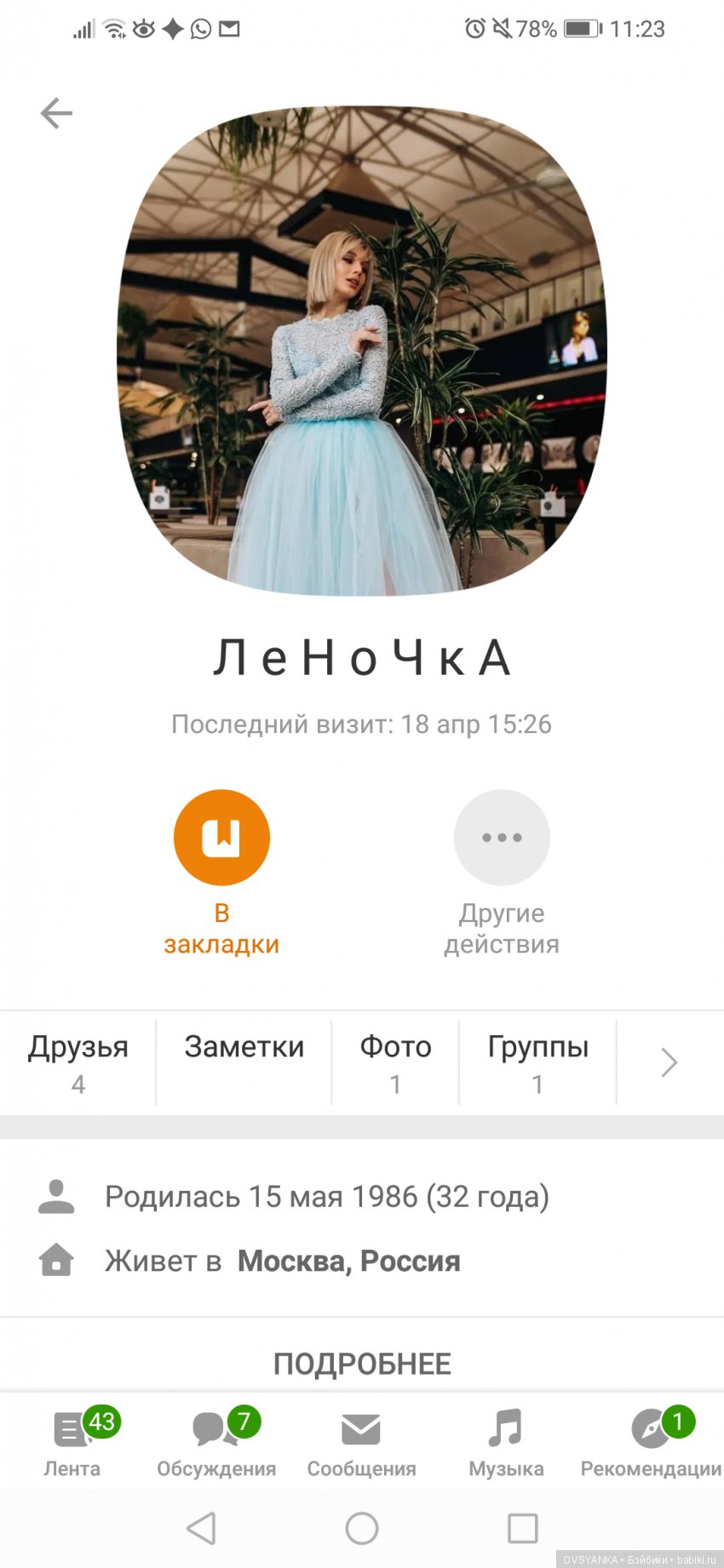View the Фото section

pos(395,1062)
